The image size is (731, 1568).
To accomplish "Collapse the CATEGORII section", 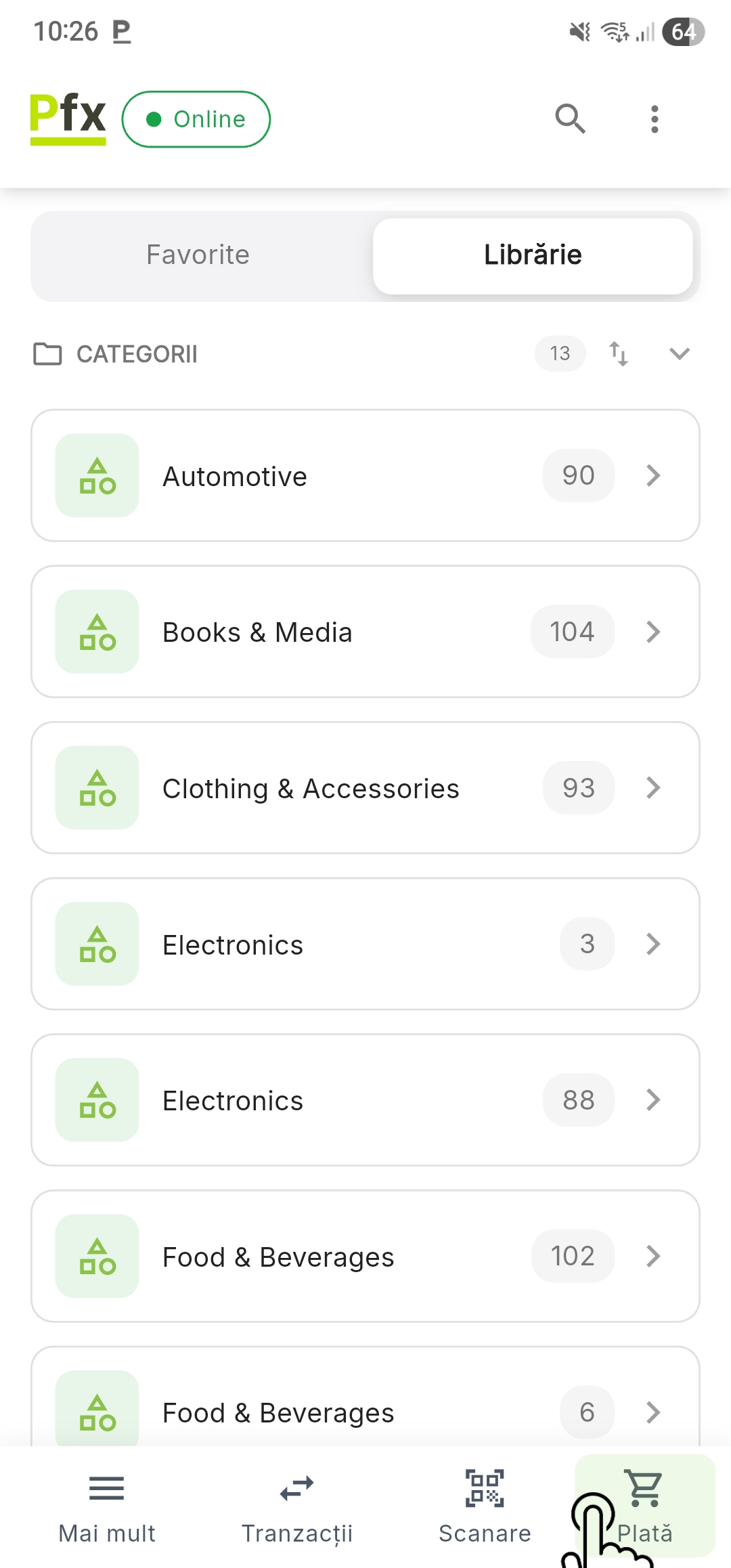I will pyautogui.click(x=679, y=353).
